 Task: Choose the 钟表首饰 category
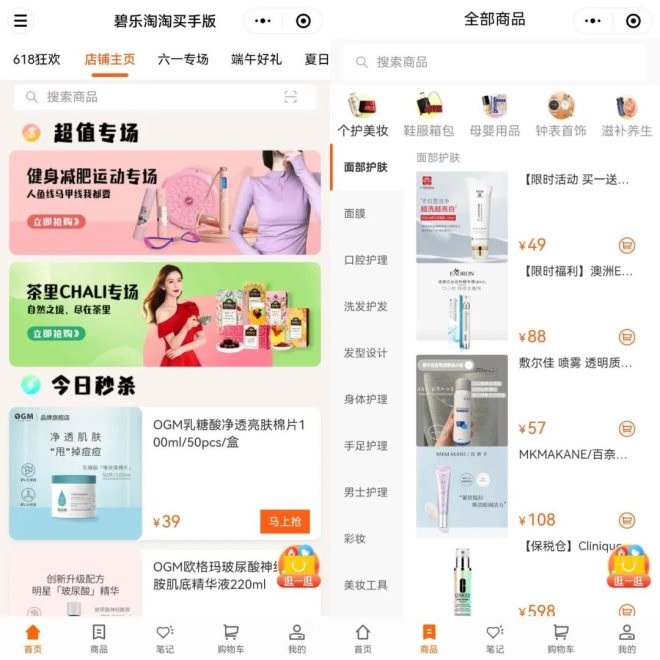(560, 114)
